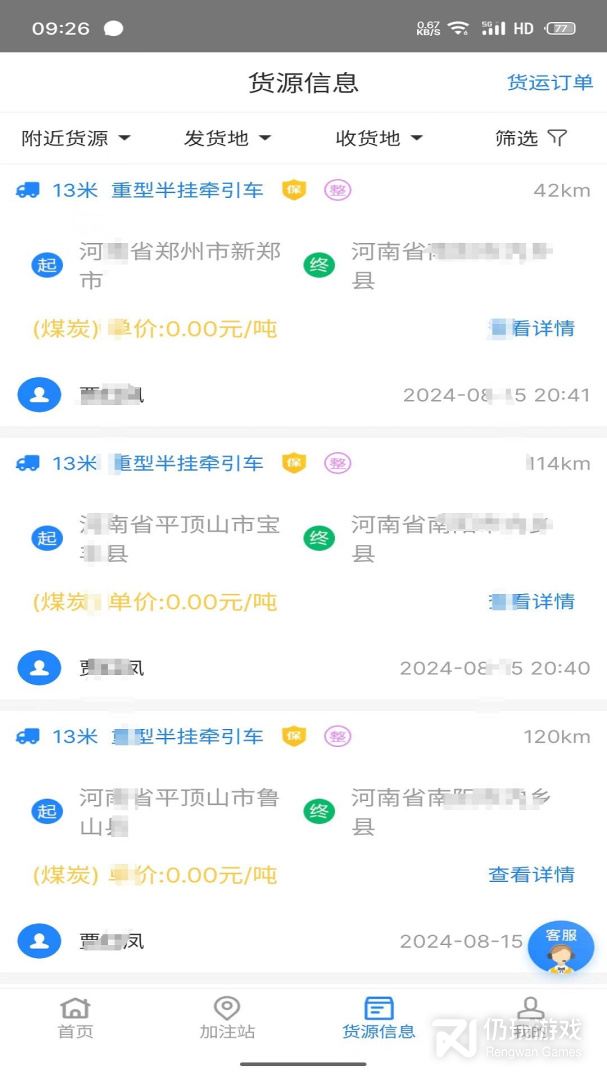Open the 平顶山市鲁山县 cargo card
Viewport: 607px width, 1080px height.
coord(180,812)
